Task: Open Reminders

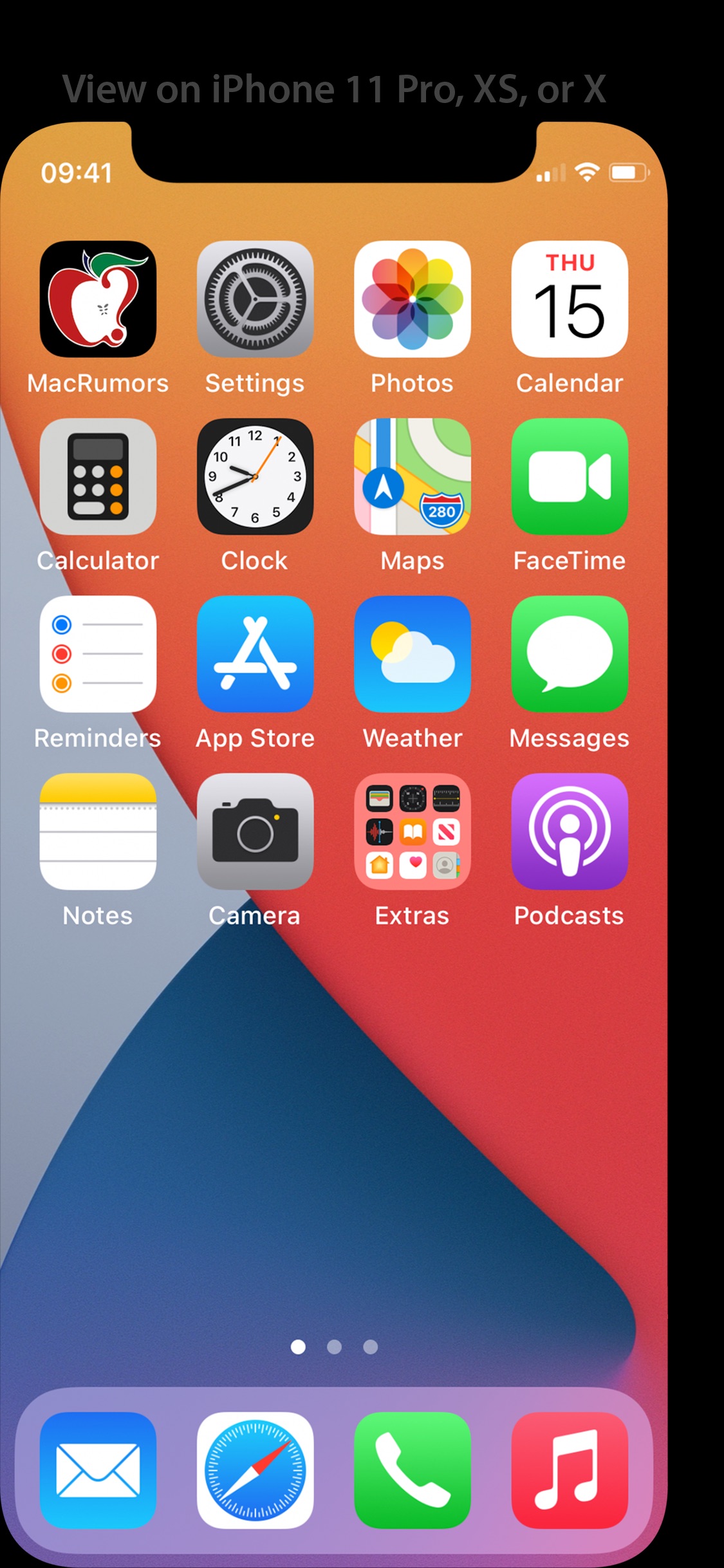Action: click(x=98, y=654)
